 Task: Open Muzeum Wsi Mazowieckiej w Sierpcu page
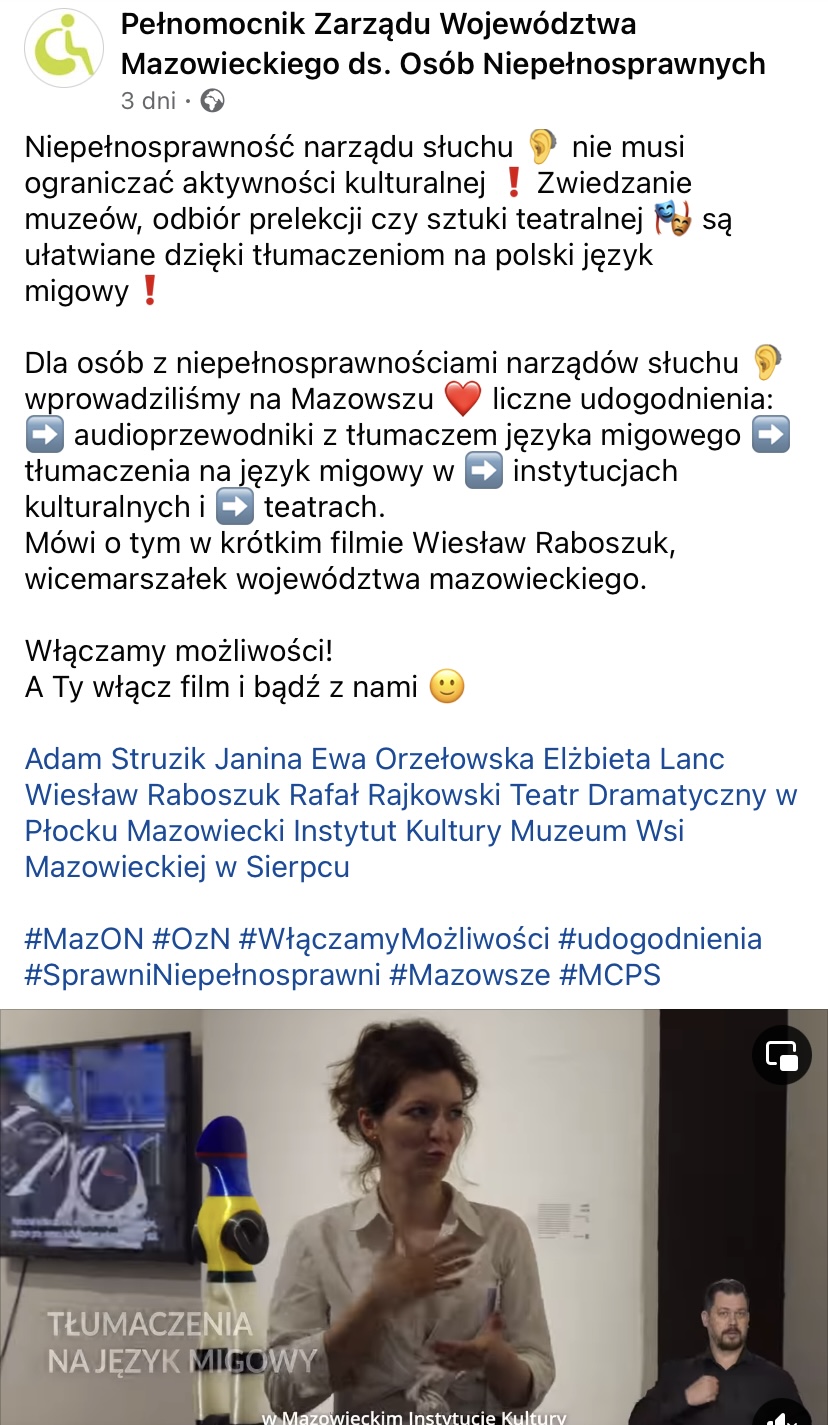(x=186, y=867)
